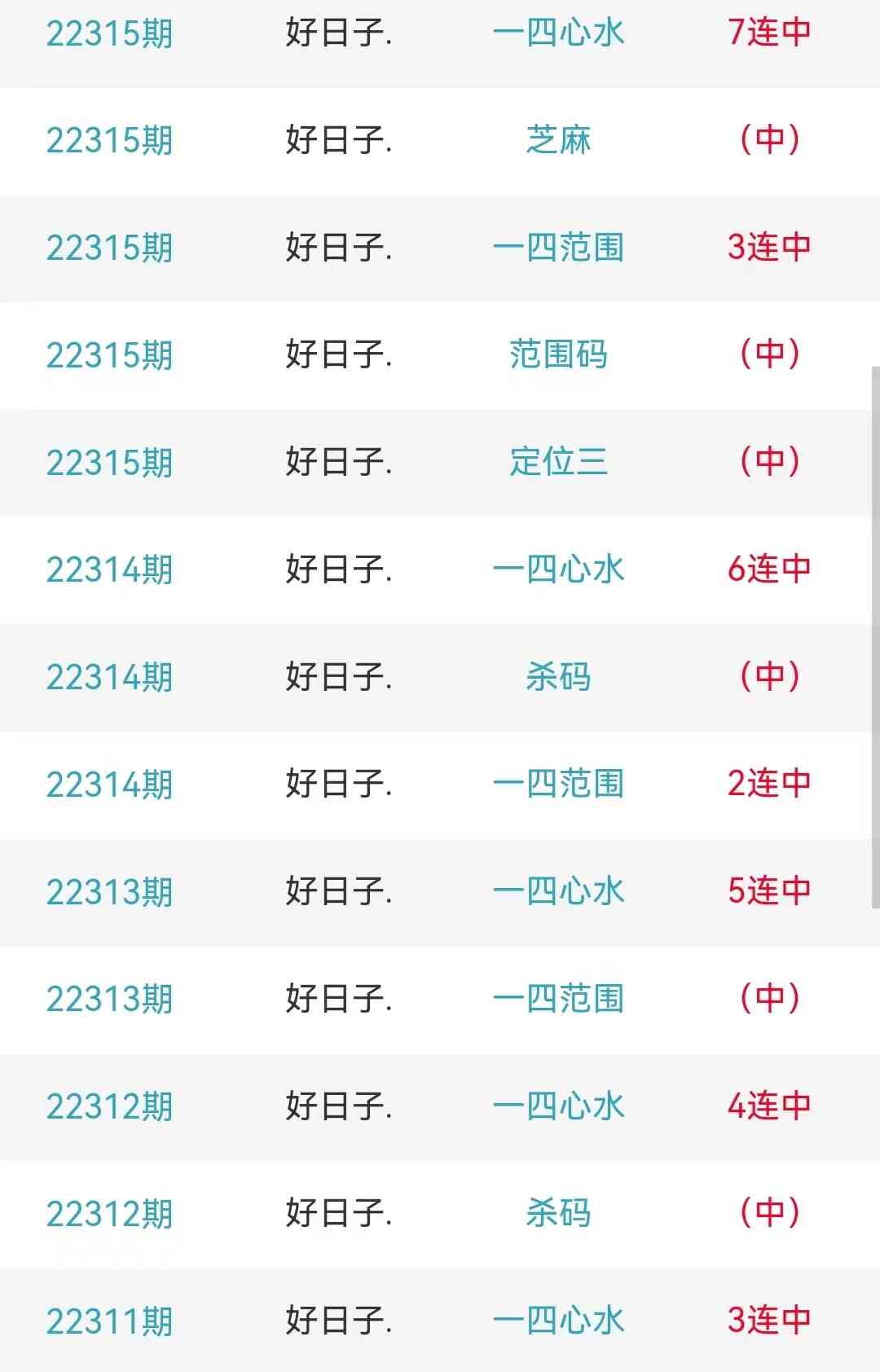Open the 22315期 一四心水 7连中 entry
The width and height of the screenshot is (880, 1372).
(x=558, y=33)
